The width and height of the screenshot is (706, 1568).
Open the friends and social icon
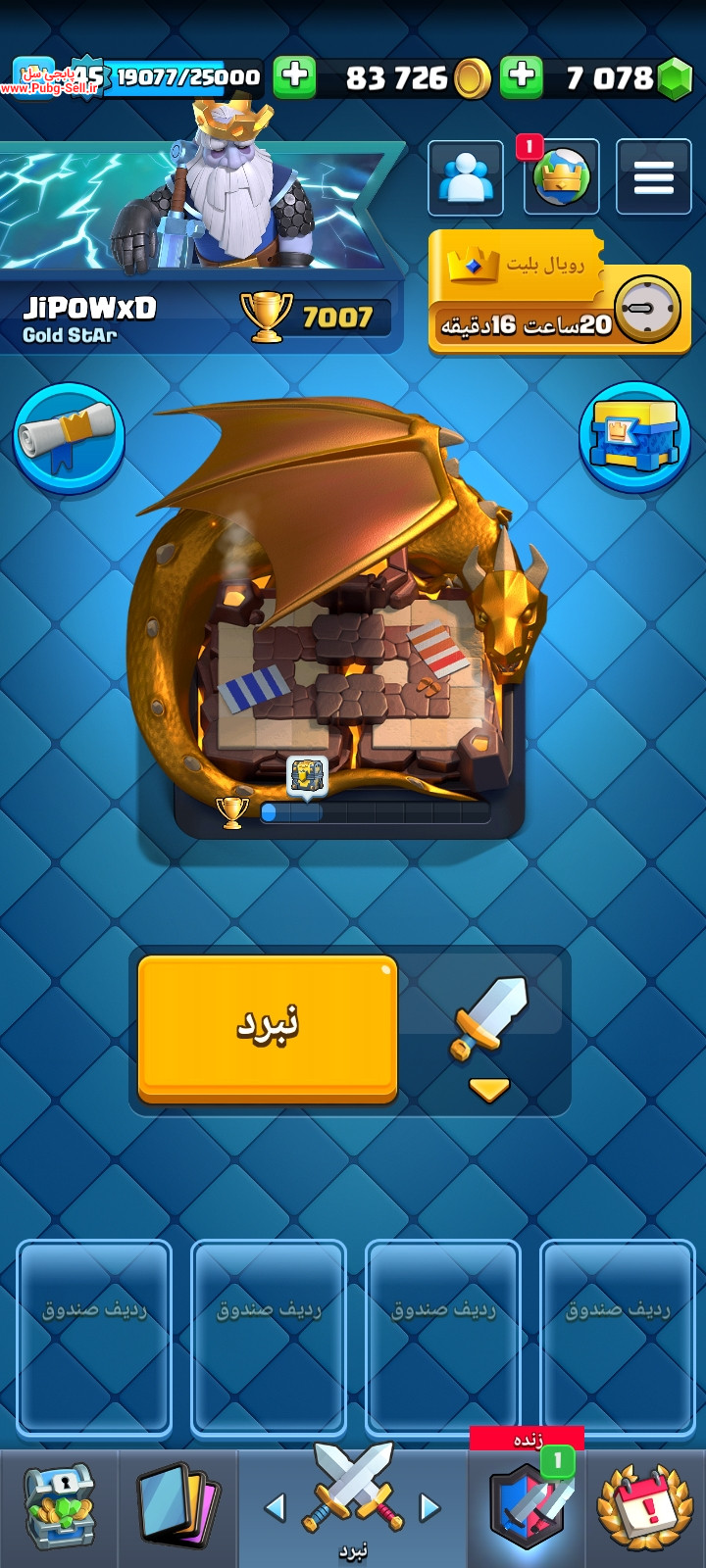point(466,177)
